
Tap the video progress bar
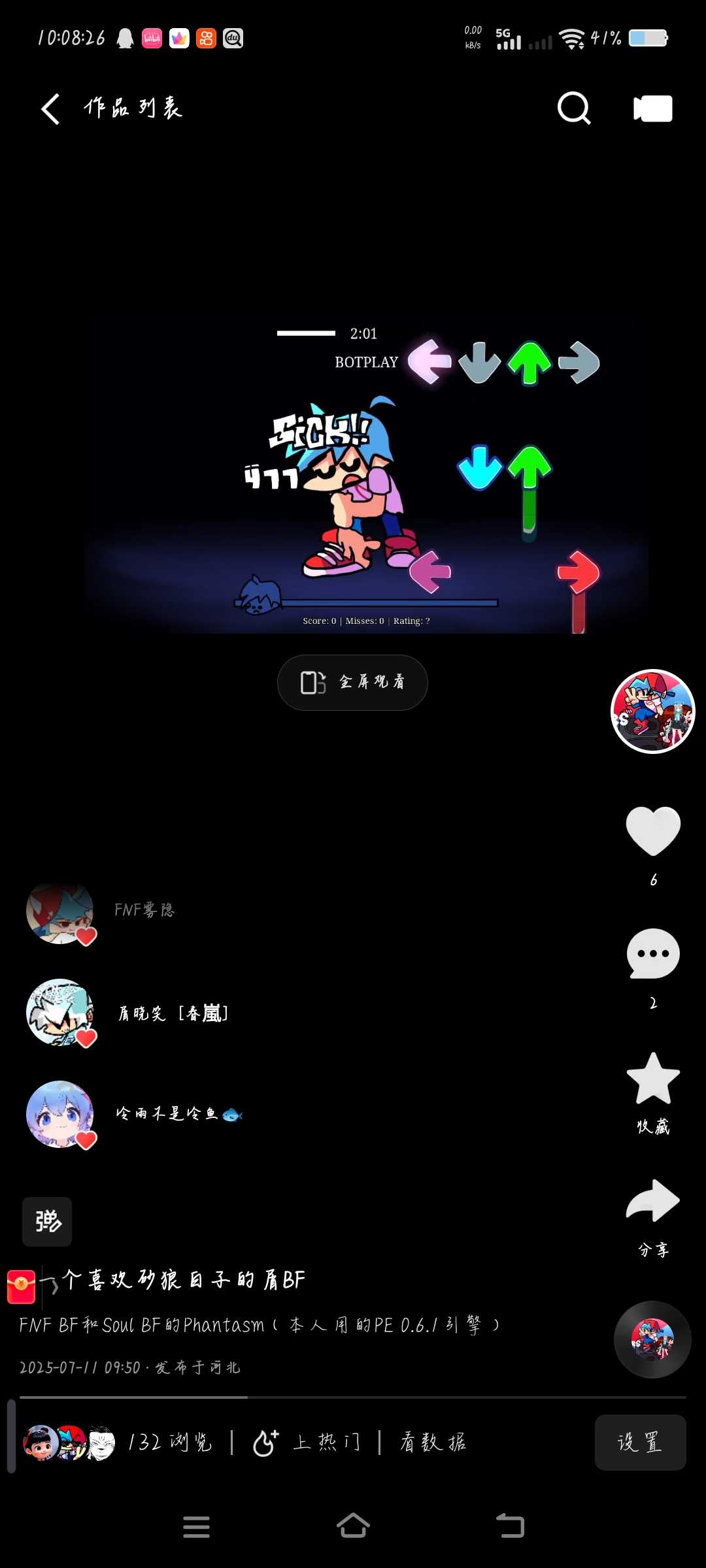[353, 1397]
